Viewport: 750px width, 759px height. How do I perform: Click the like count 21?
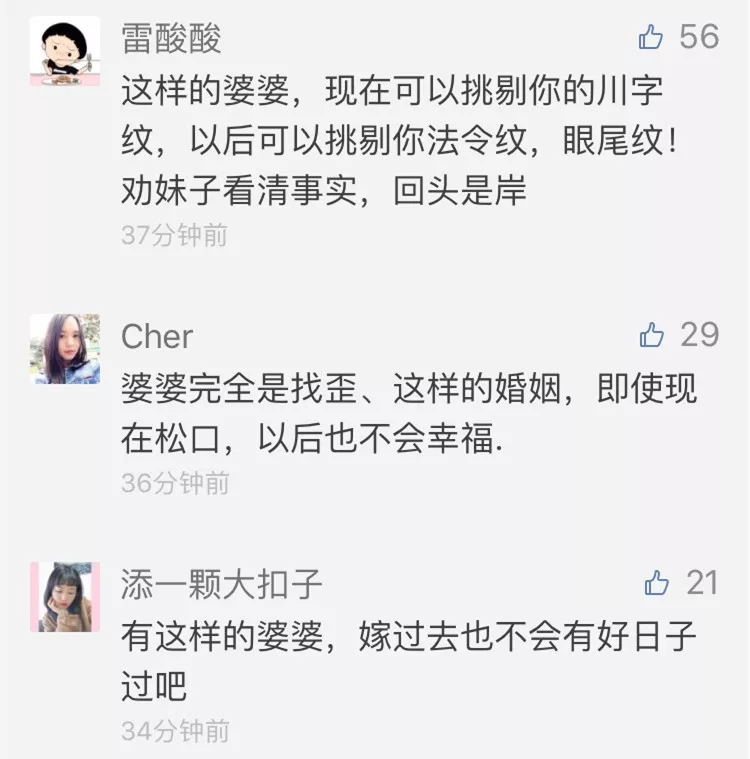click(x=703, y=583)
